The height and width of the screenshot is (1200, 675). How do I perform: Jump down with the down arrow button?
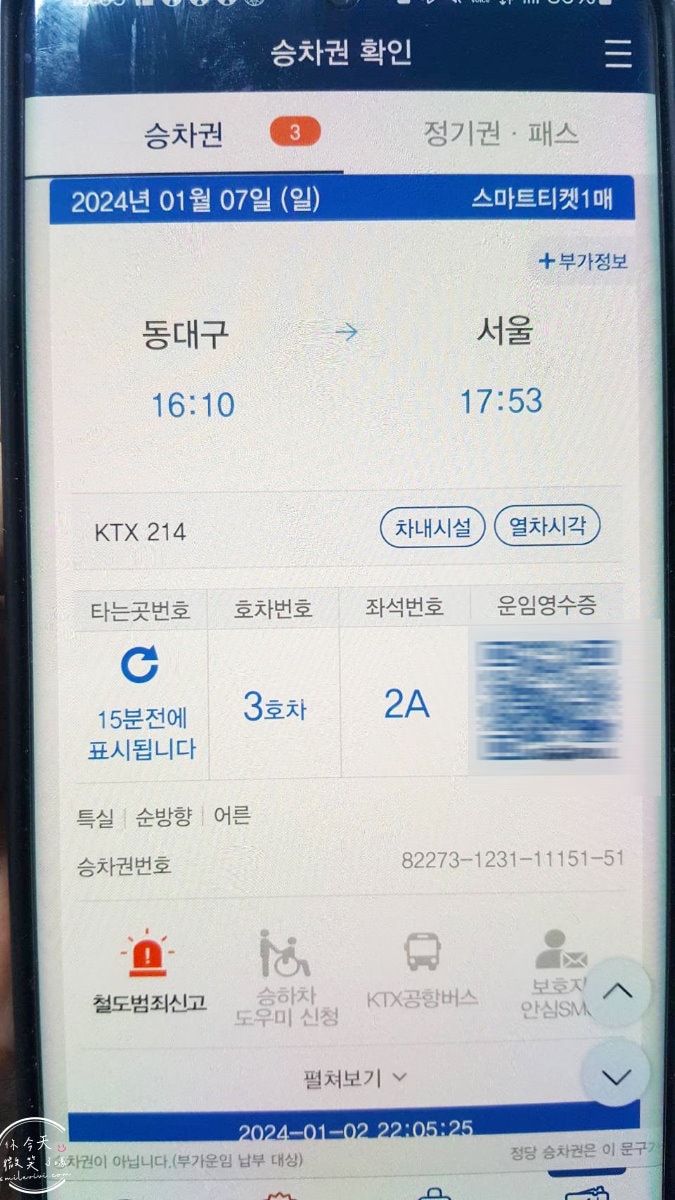(618, 1075)
